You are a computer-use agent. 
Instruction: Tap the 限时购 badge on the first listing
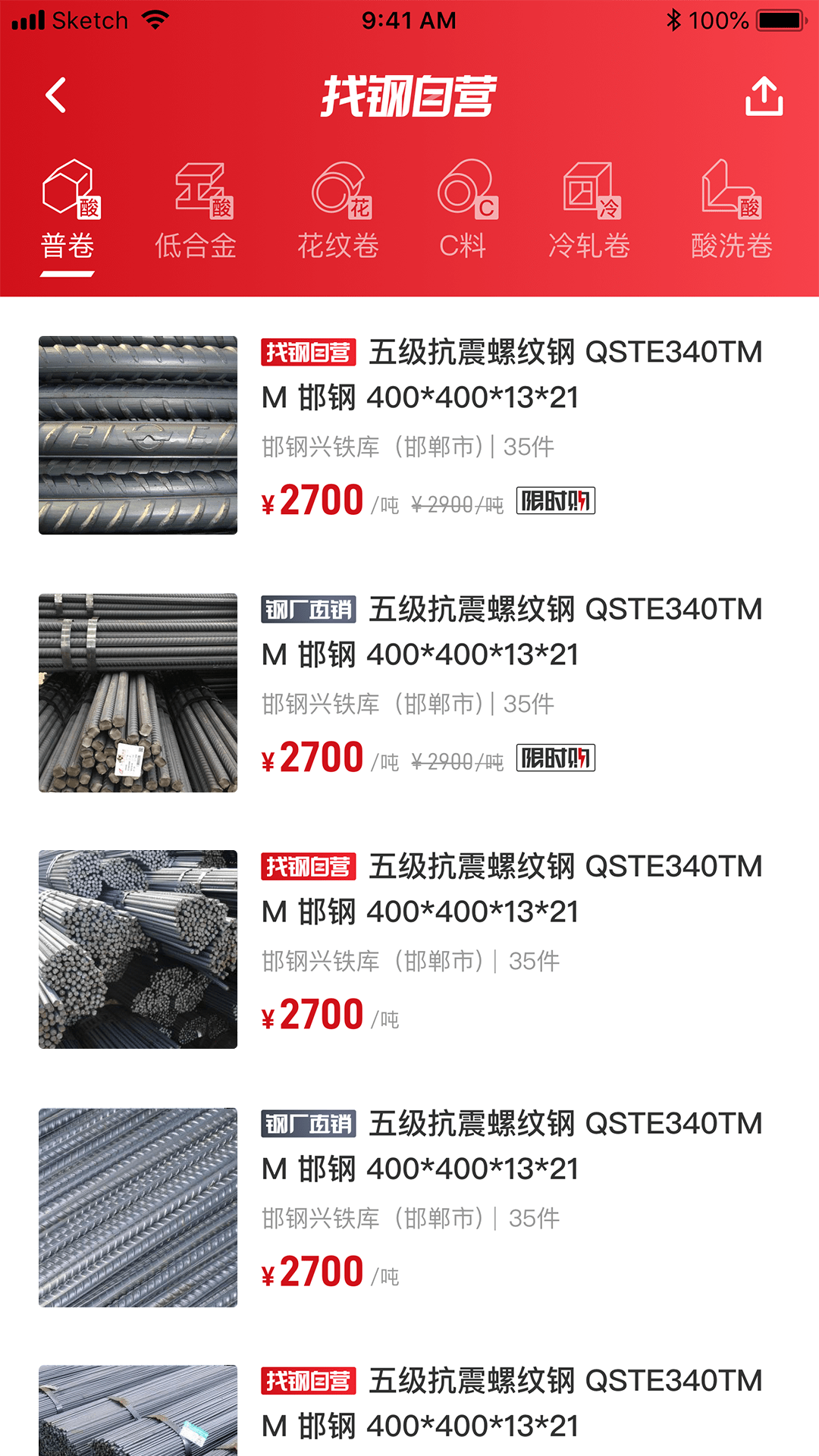click(556, 502)
